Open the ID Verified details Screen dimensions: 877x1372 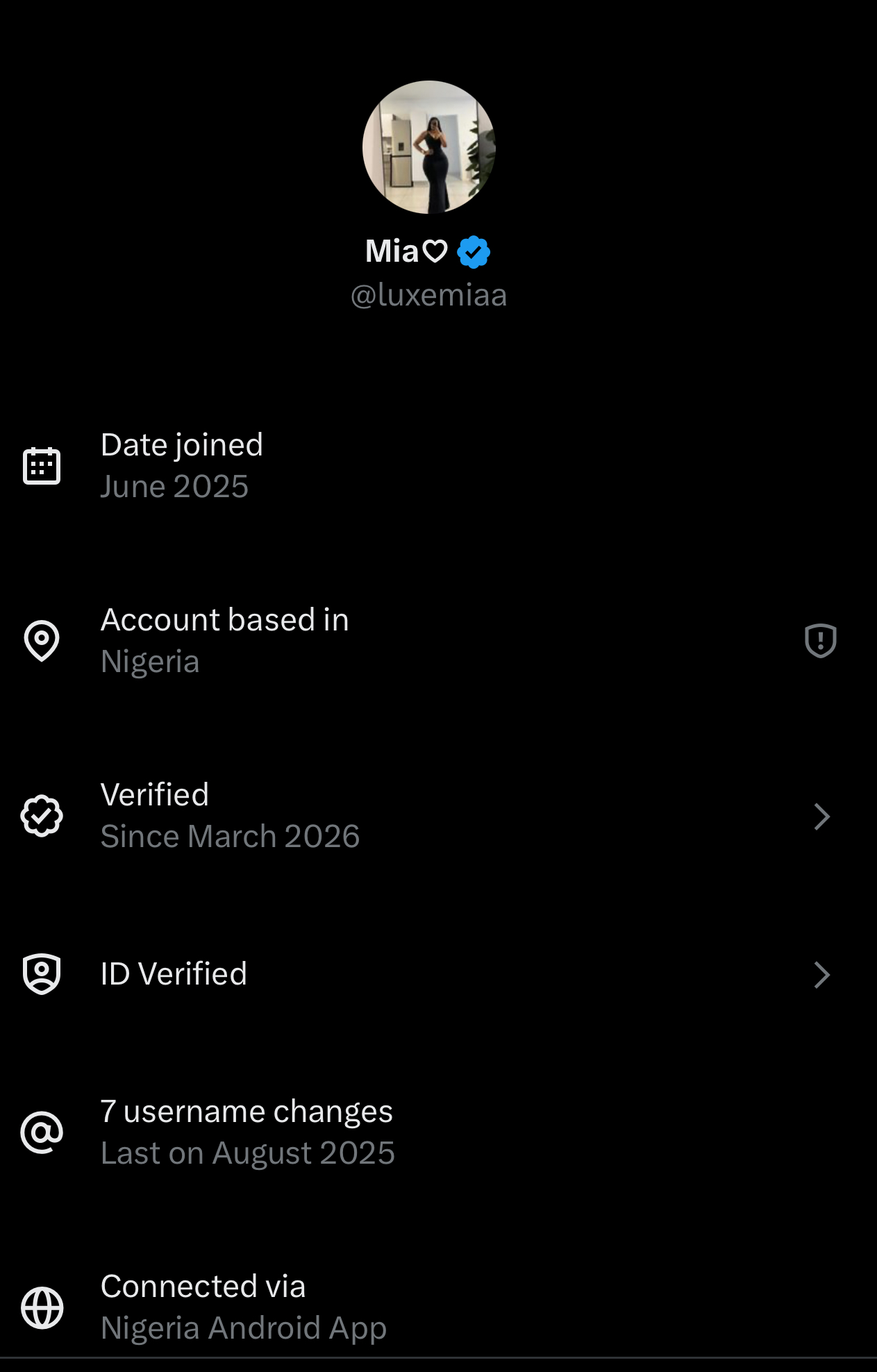coord(437,974)
